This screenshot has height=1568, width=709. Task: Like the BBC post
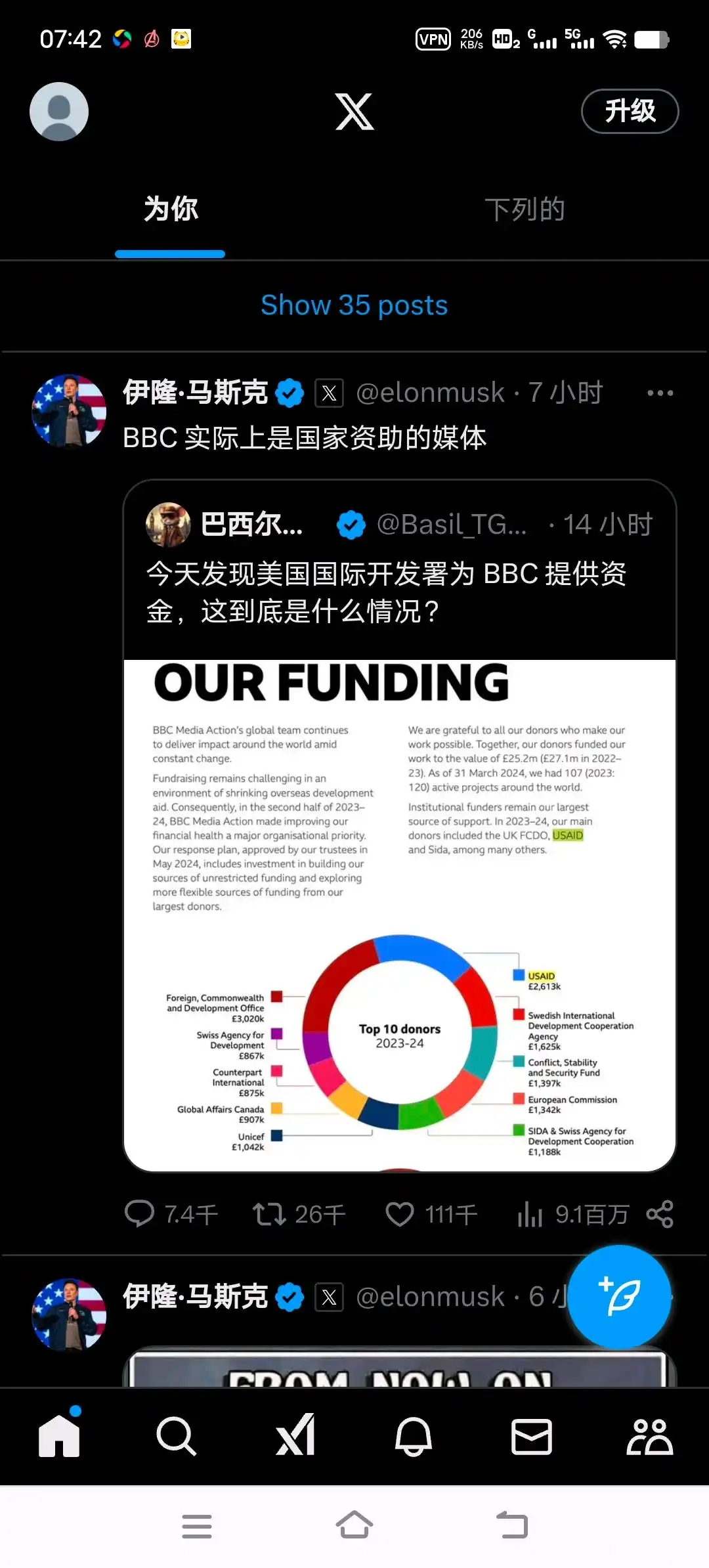[x=400, y=1214]
